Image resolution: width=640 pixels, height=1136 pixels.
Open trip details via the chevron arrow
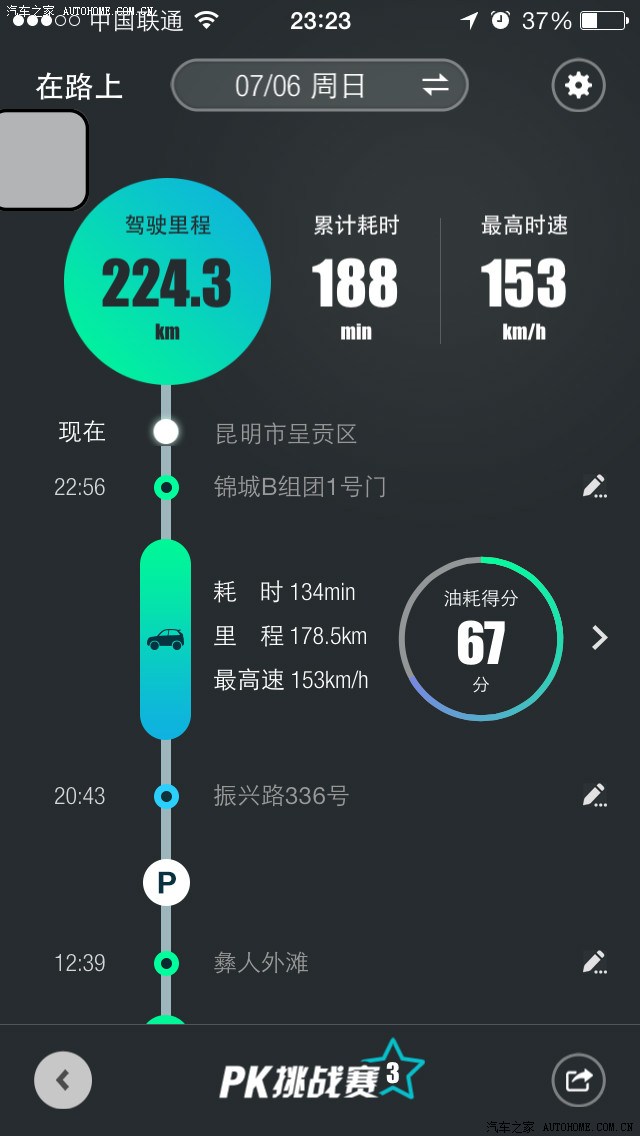(x=599, y=638)
